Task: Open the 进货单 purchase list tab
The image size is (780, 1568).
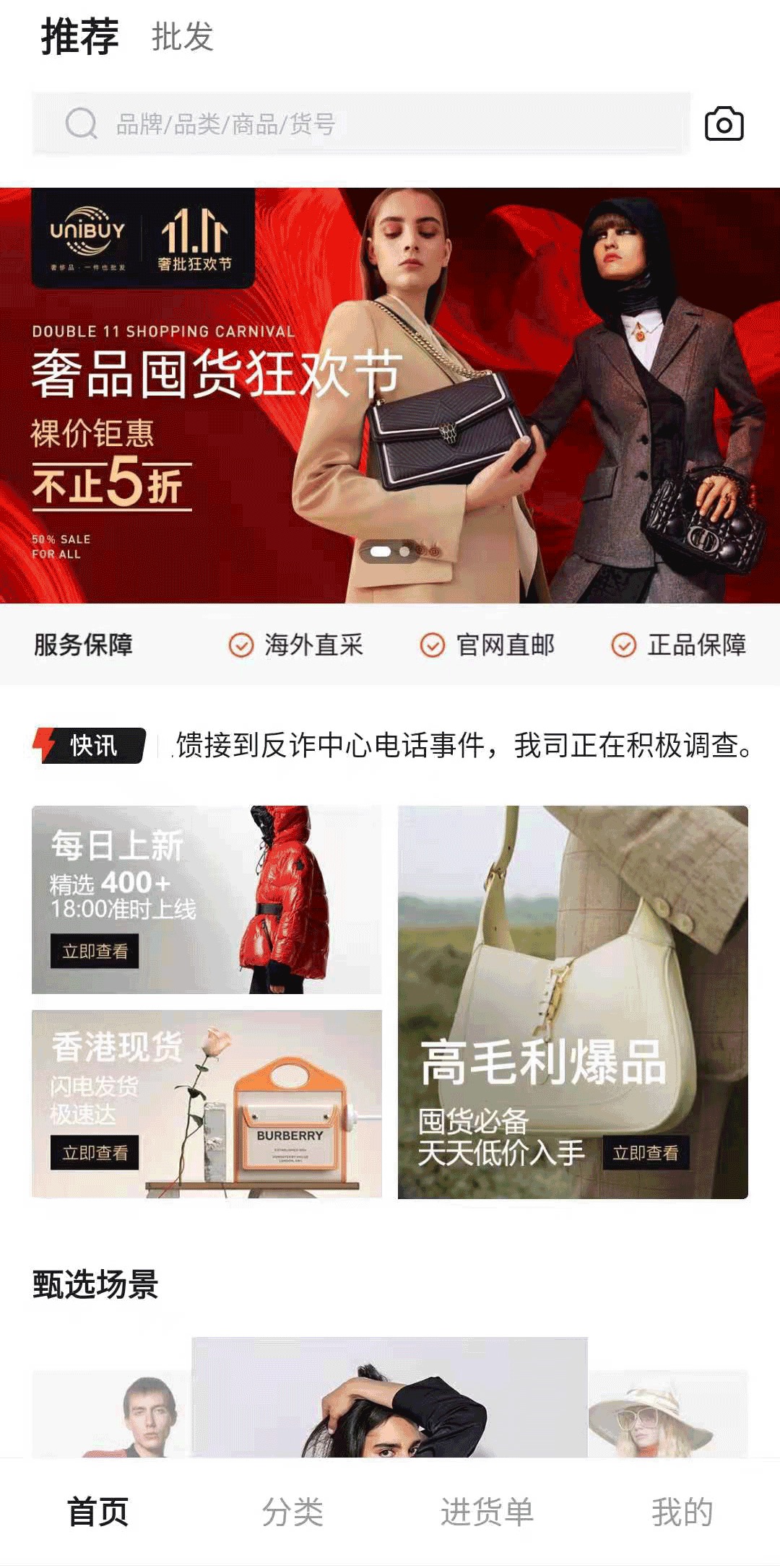Action: 487,1512
